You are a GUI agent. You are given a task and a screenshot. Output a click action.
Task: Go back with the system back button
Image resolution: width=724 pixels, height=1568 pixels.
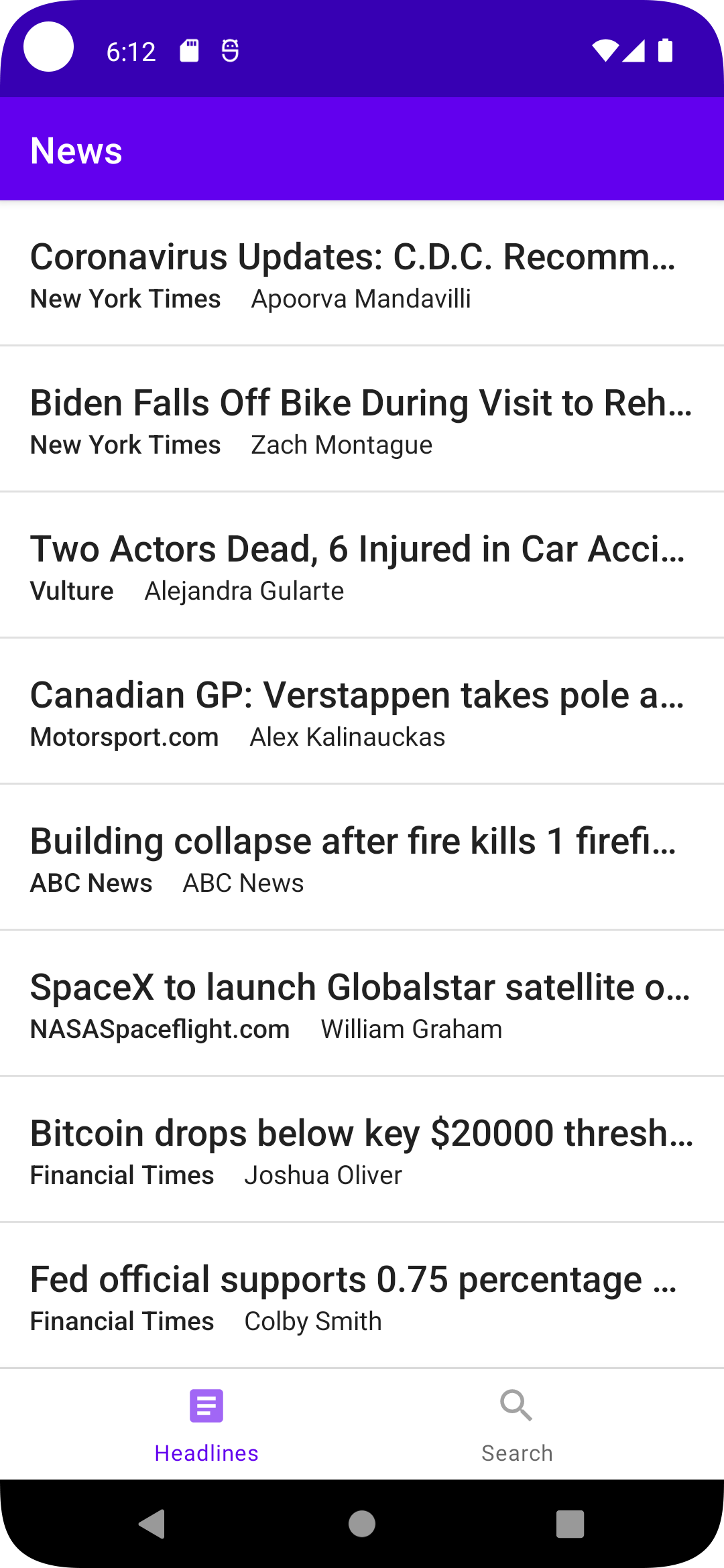153,1524
